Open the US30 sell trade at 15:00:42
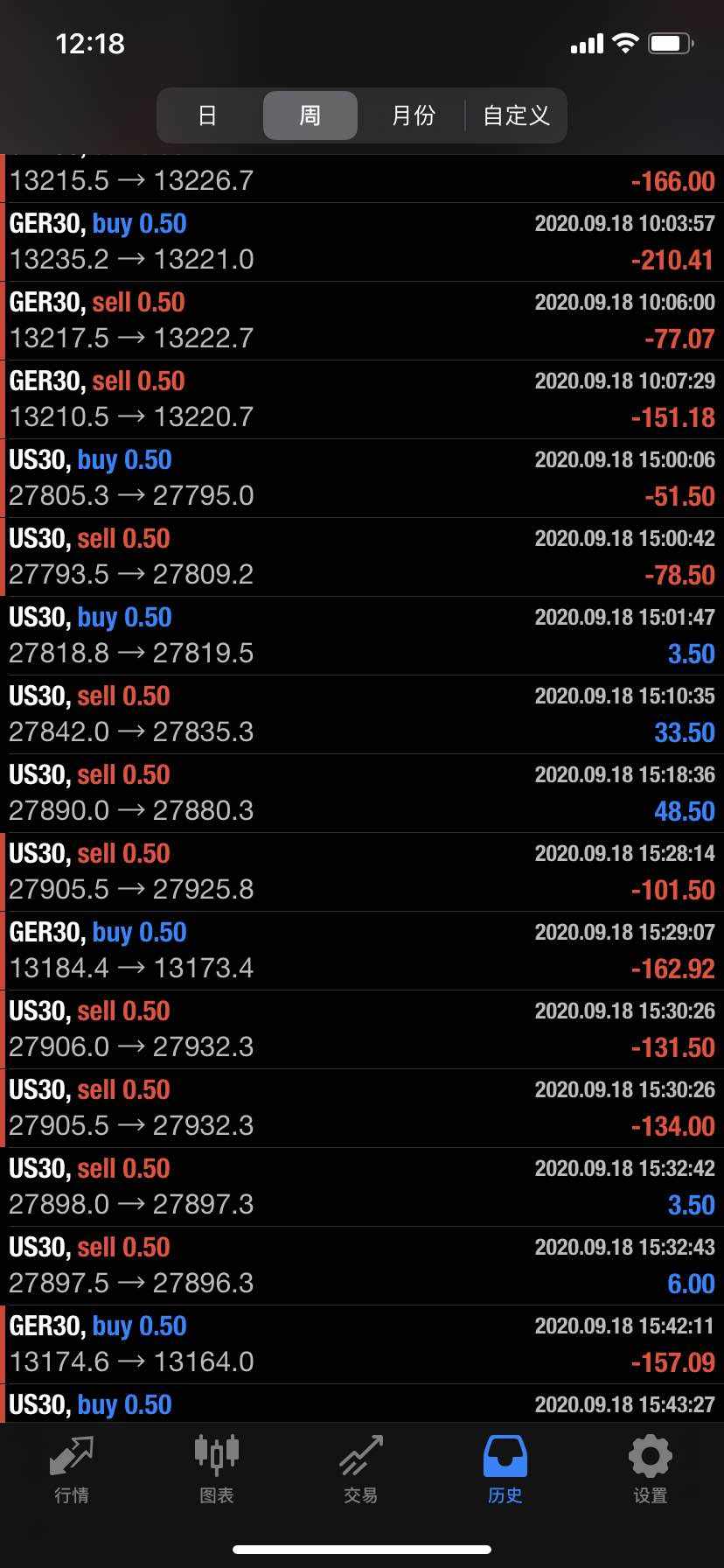Image resolution: width=724 pixels, height=1568 pixels. point(362,557)
